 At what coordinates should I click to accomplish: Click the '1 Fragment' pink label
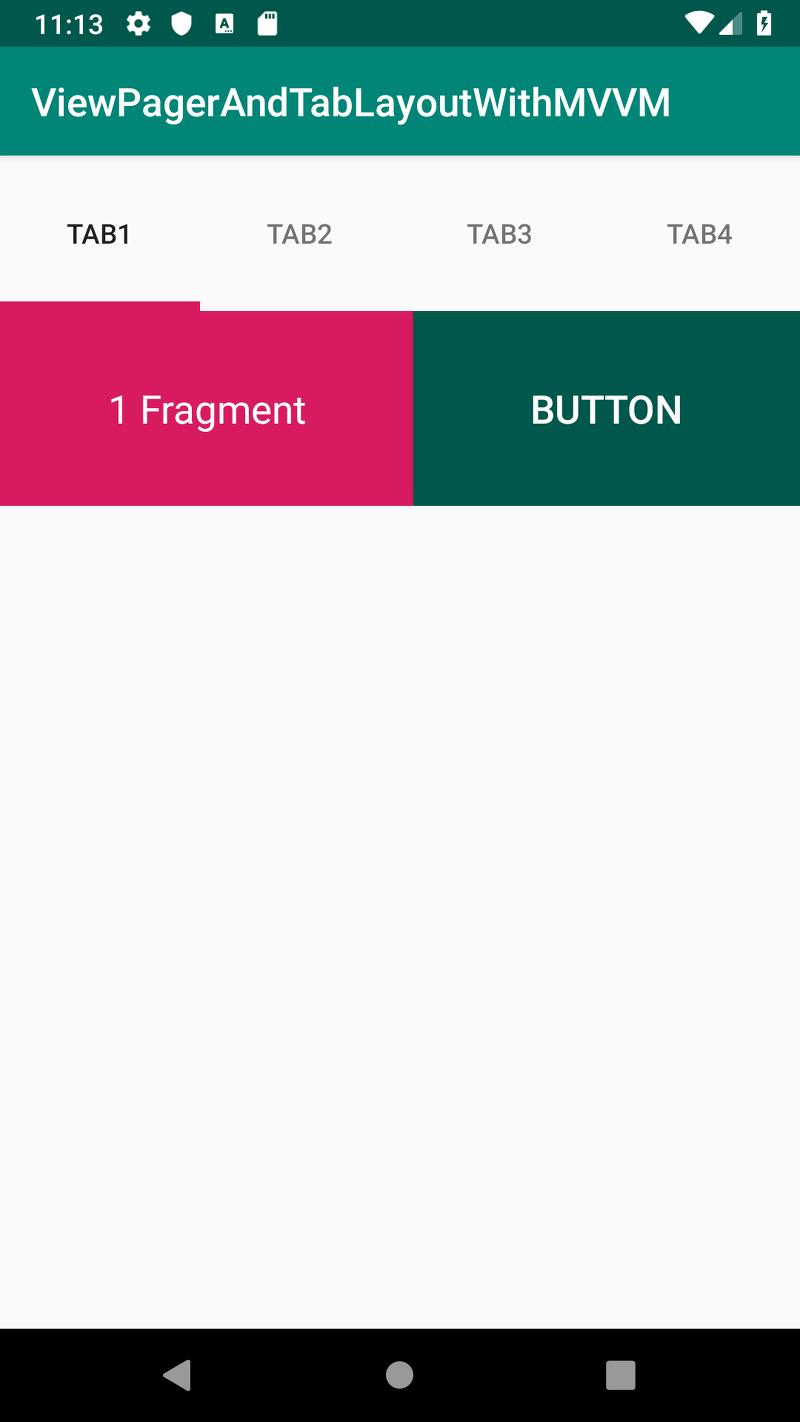(x=207, y=409)
